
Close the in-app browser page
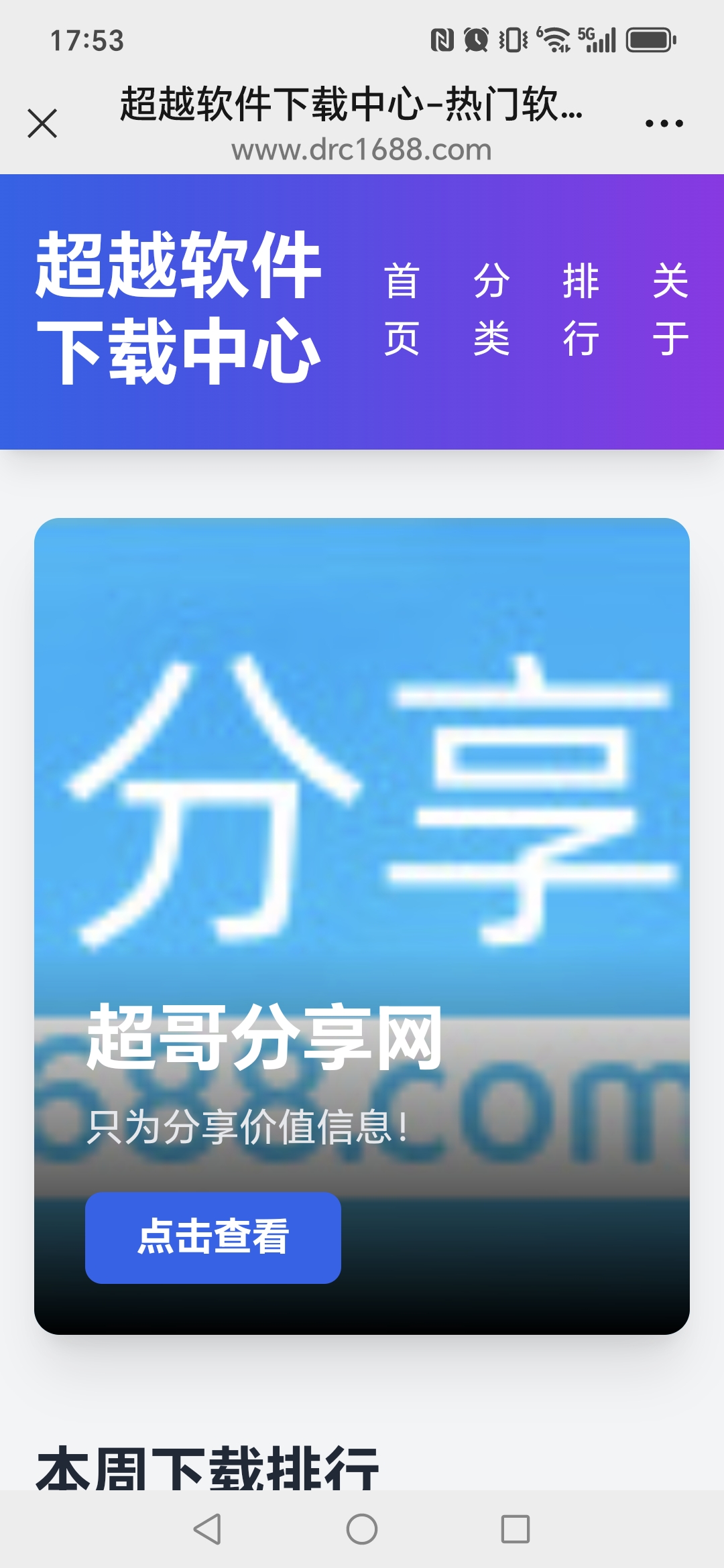(x=42, y=123)
